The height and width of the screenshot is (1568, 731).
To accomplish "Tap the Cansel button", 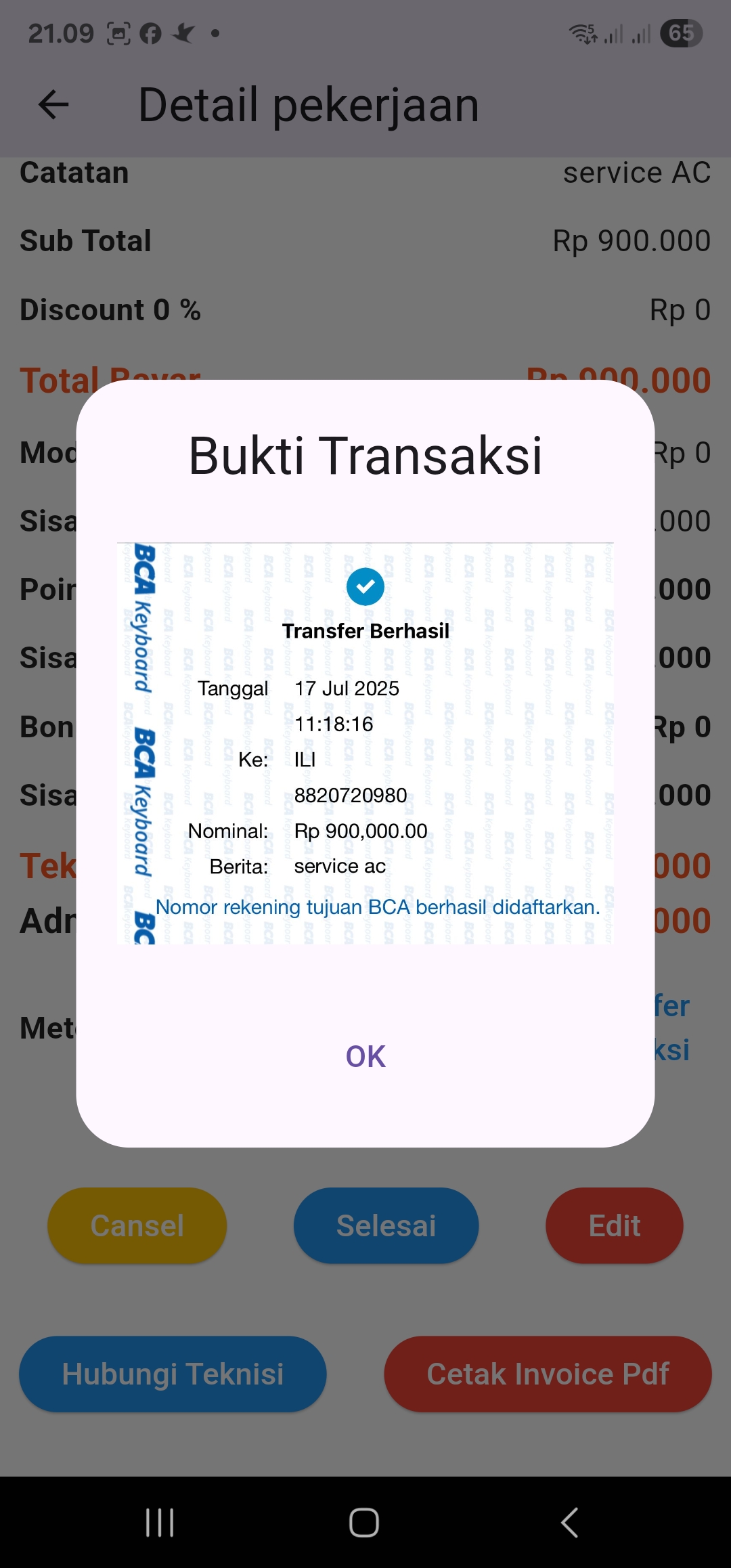I will (x=137, y=1225).
